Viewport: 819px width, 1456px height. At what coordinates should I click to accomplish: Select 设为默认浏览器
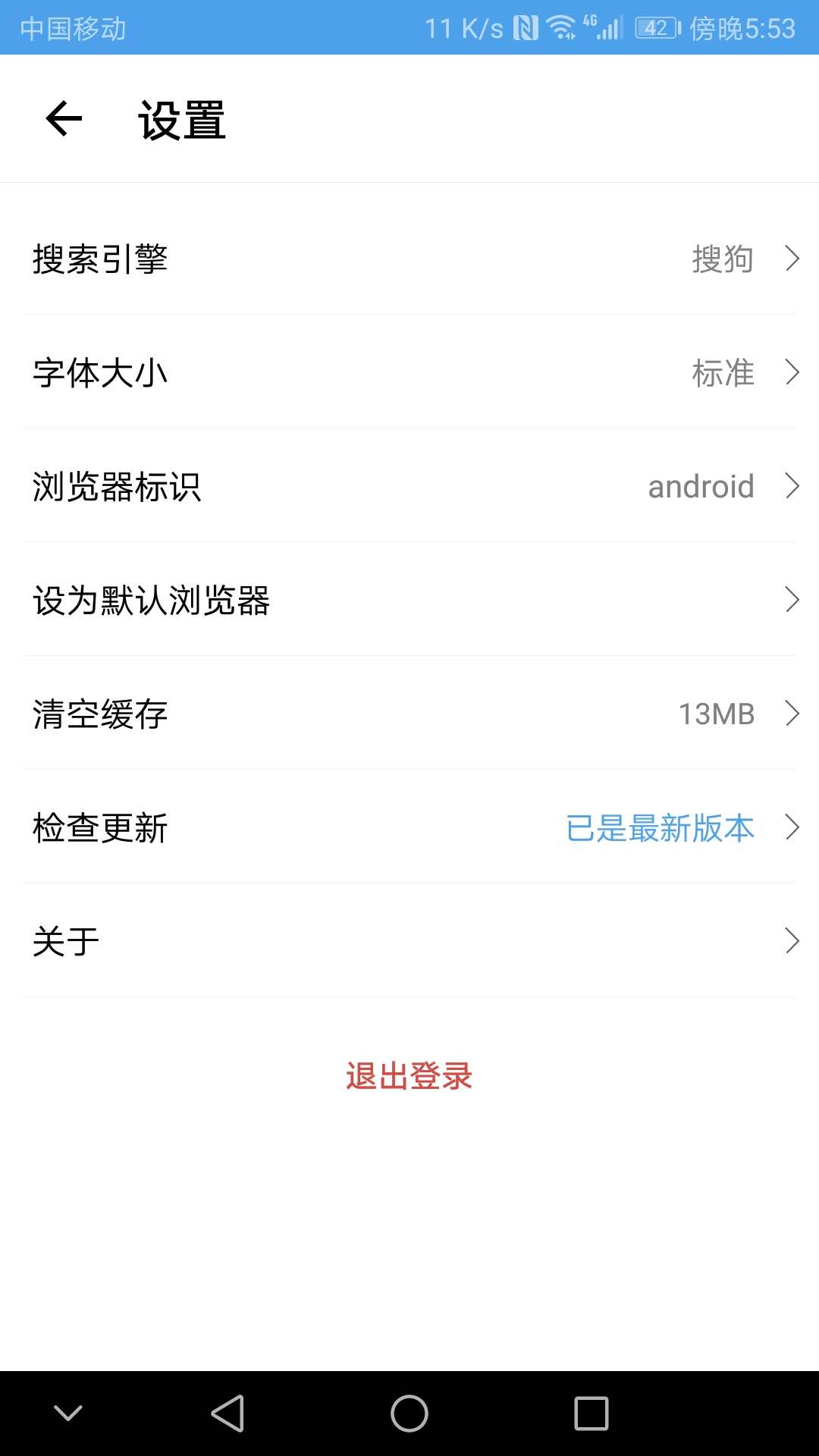point(409,600)
